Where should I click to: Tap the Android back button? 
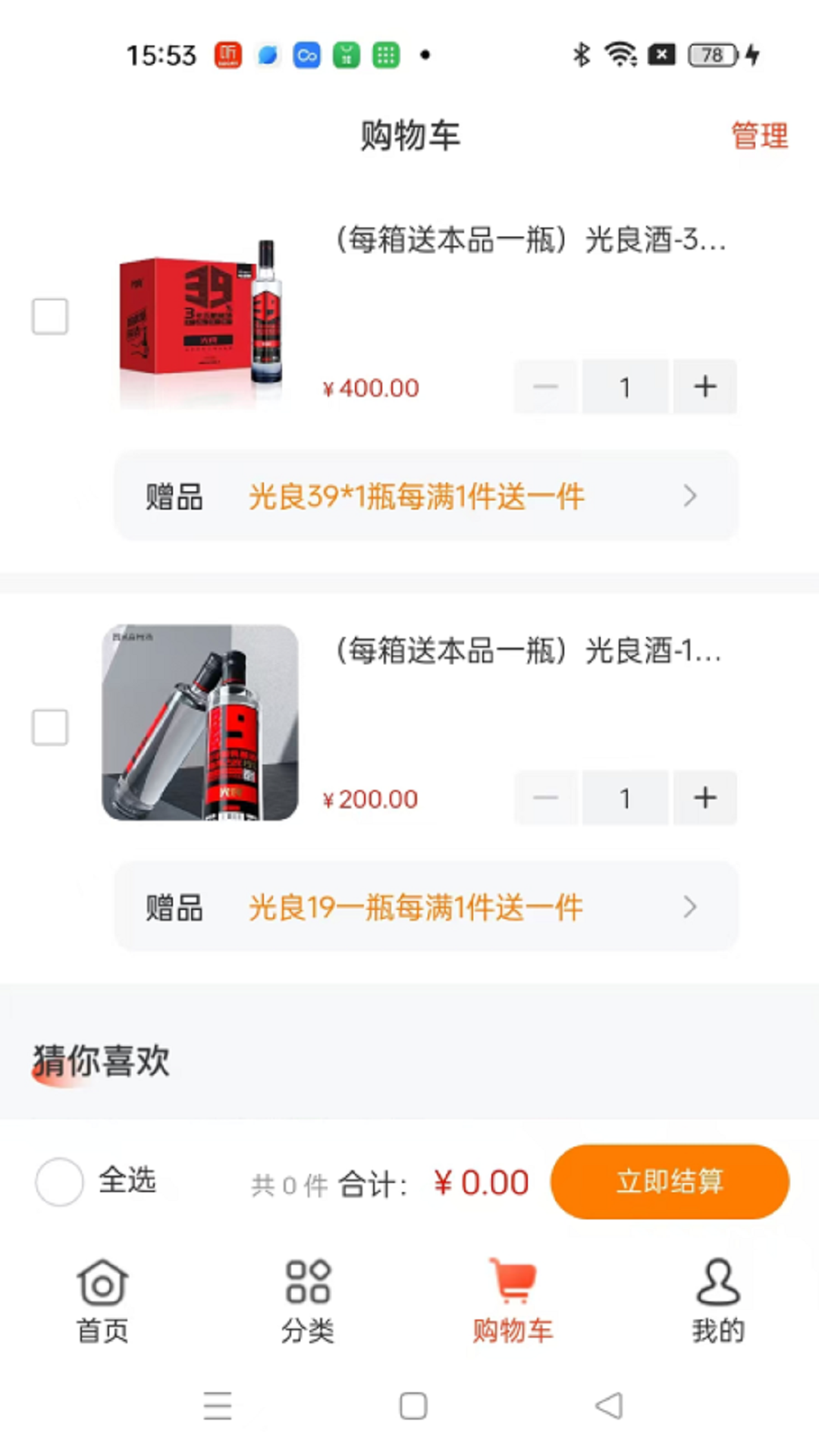point(607,1407)
